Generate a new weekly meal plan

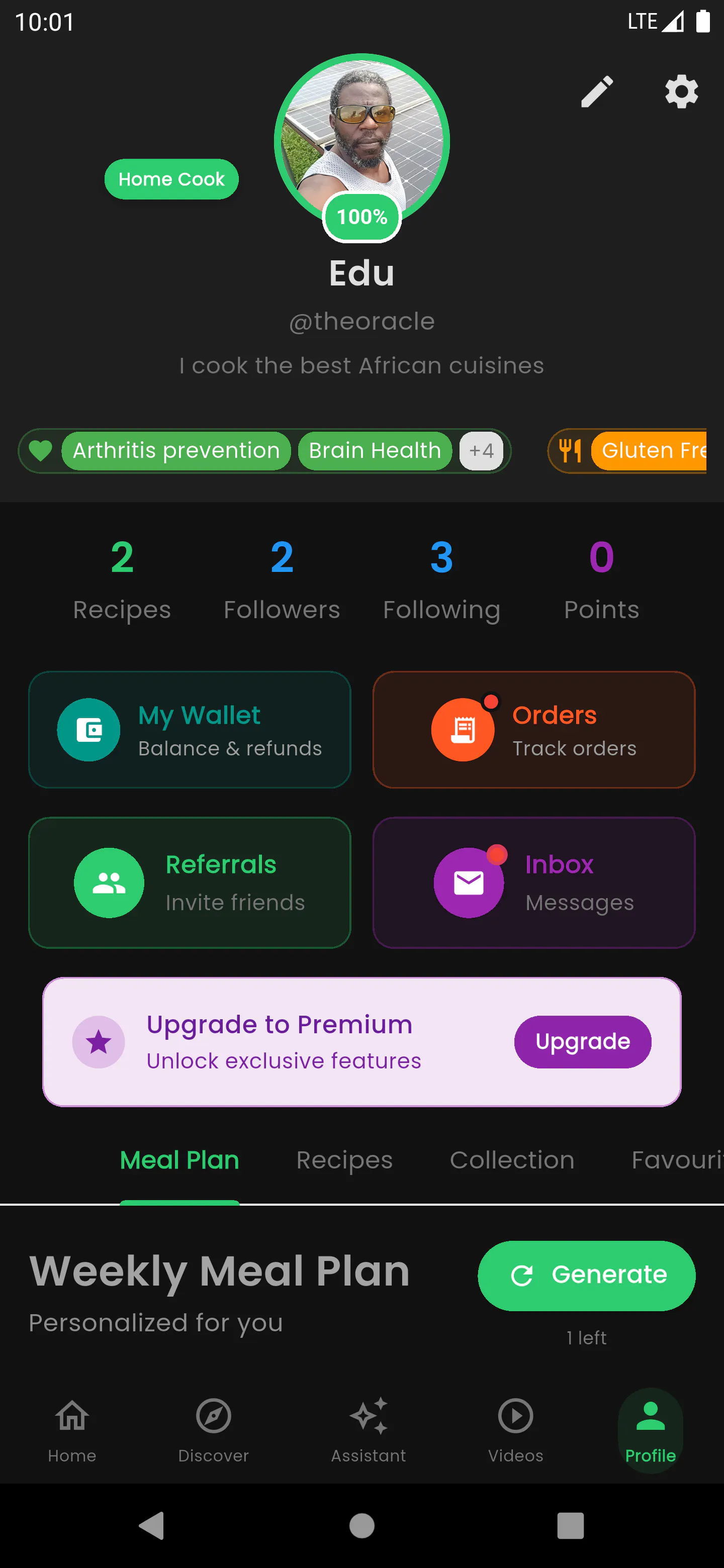point(586,1275)
